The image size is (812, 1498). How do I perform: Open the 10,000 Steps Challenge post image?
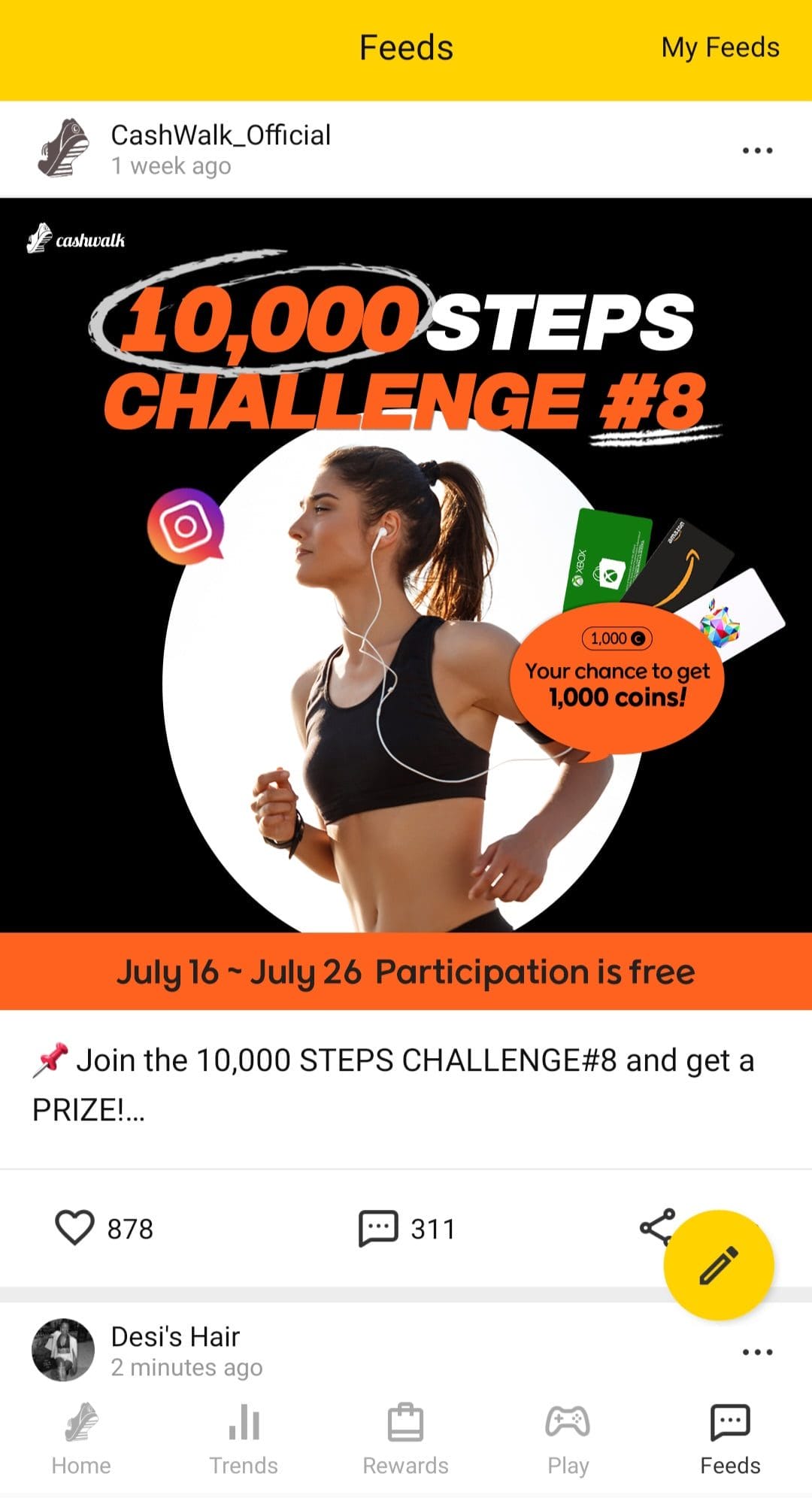click(x=406, y=604)
